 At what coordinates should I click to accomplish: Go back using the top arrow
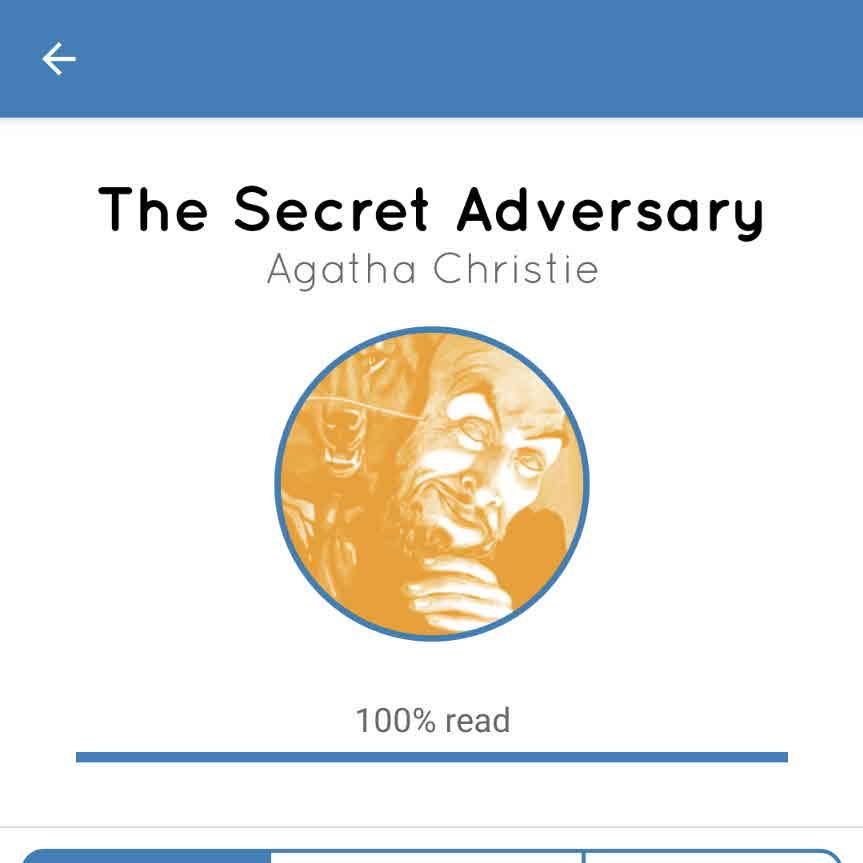click(58, 59)
